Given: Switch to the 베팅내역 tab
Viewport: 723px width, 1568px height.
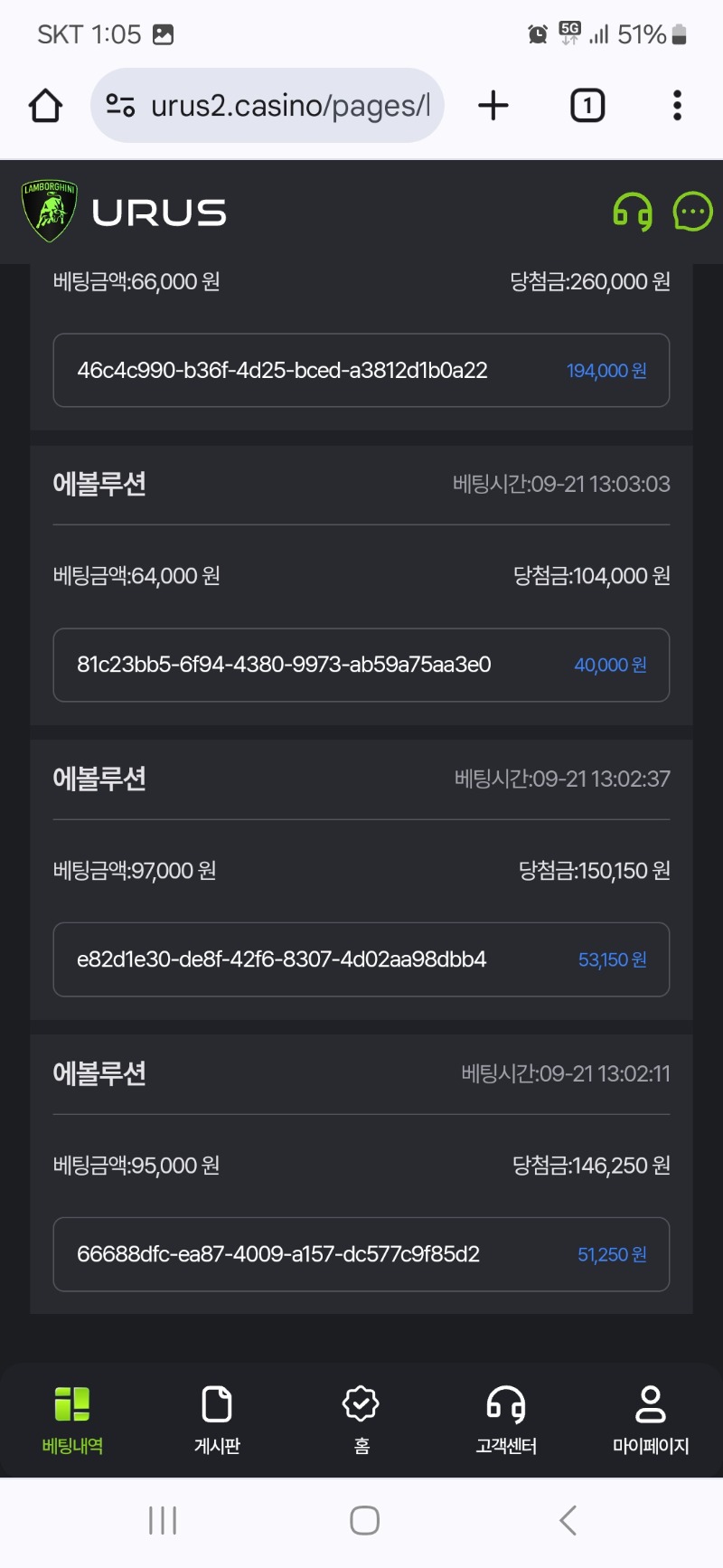Looking at the screenshot, I should [72, 1421].
